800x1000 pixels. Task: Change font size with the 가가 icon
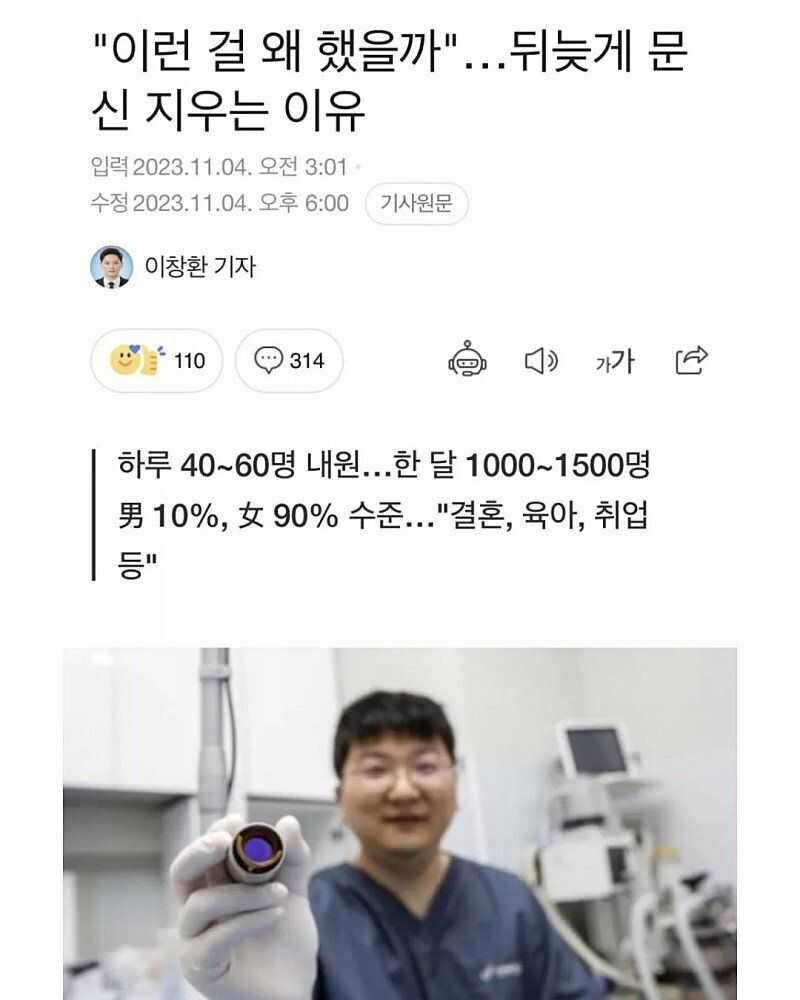pyautogui.click(x=615, y=361)
